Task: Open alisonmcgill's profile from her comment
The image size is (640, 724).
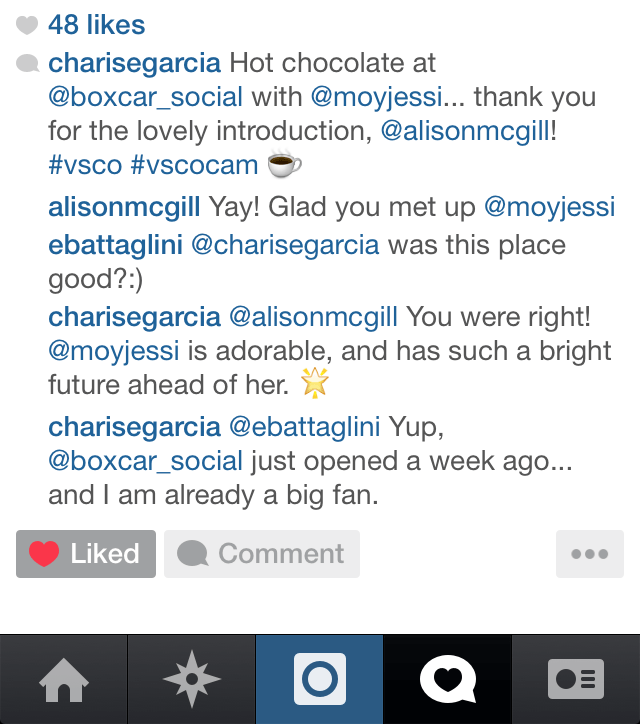Action: point(124,208)
